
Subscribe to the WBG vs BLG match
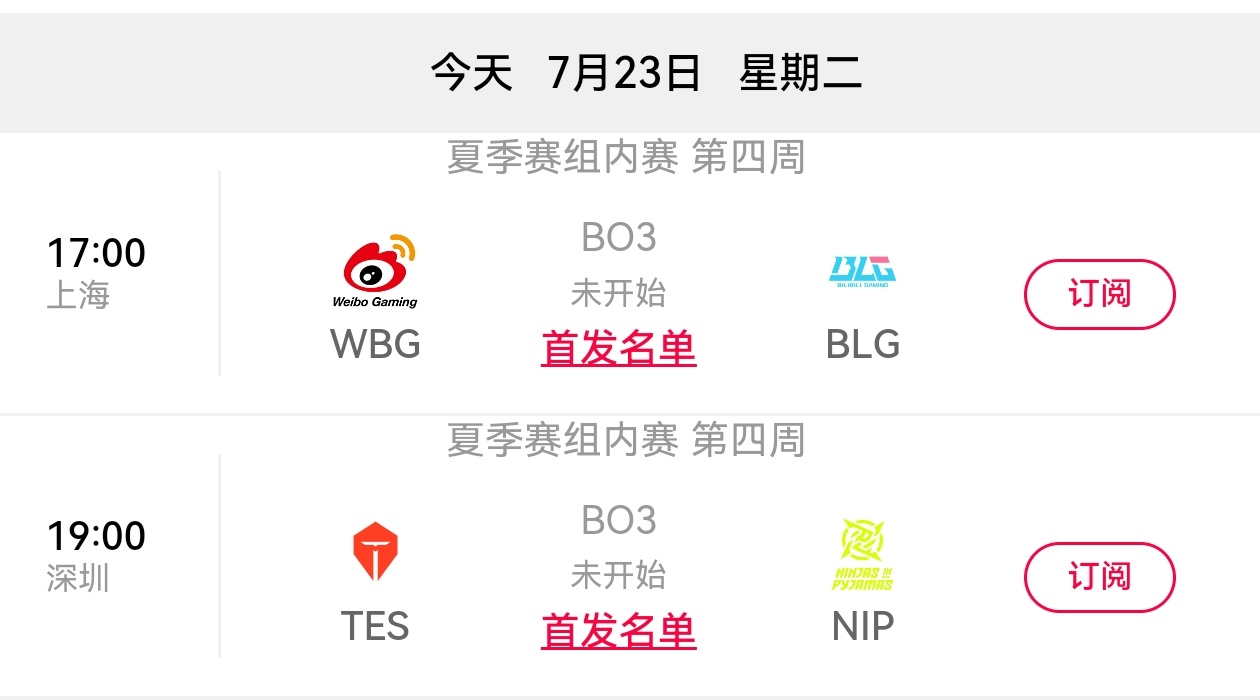(x=1099, y=294)
